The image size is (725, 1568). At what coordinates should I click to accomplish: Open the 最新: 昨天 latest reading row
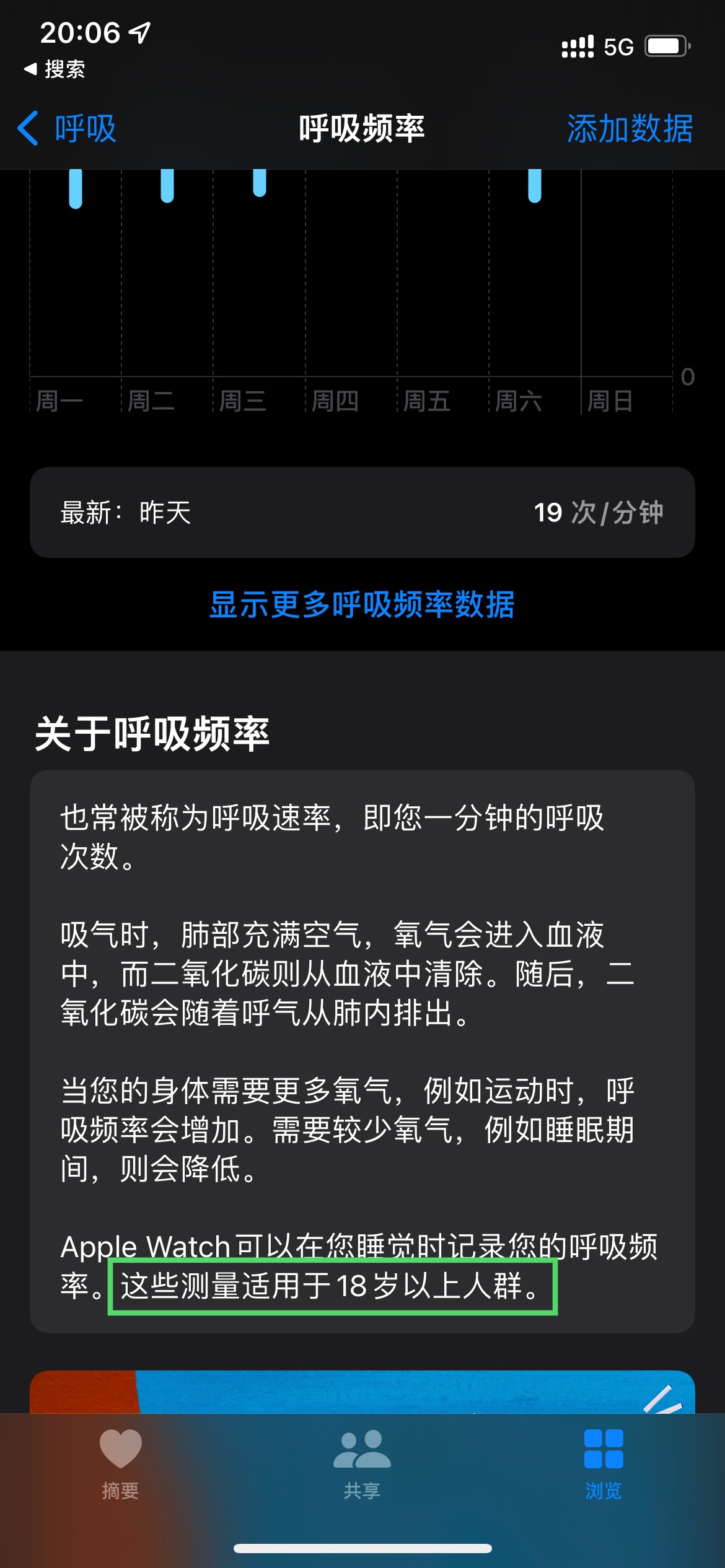[362, 513]
